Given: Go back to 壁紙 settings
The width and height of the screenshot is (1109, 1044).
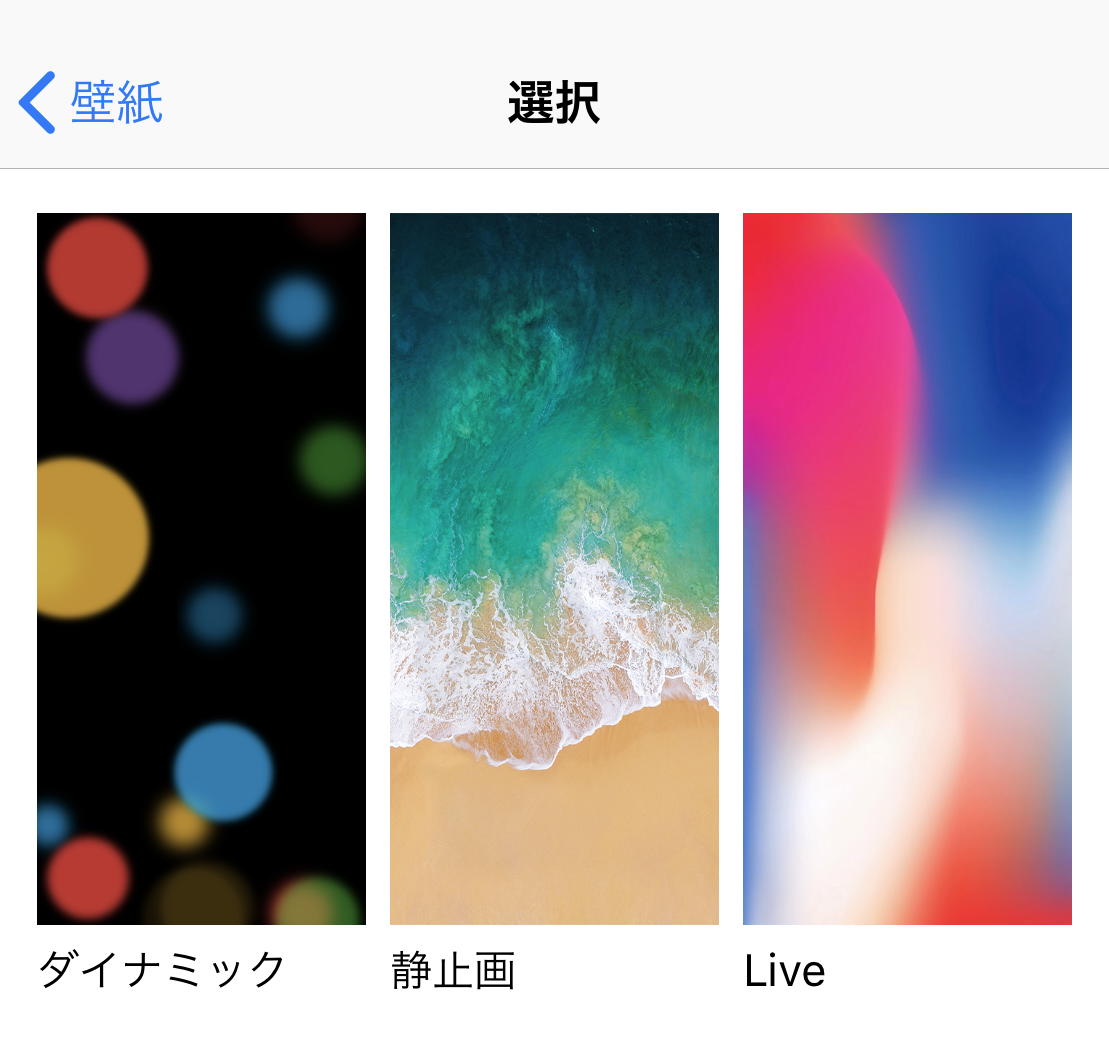Looking at the screenshot, I should 91,102.
